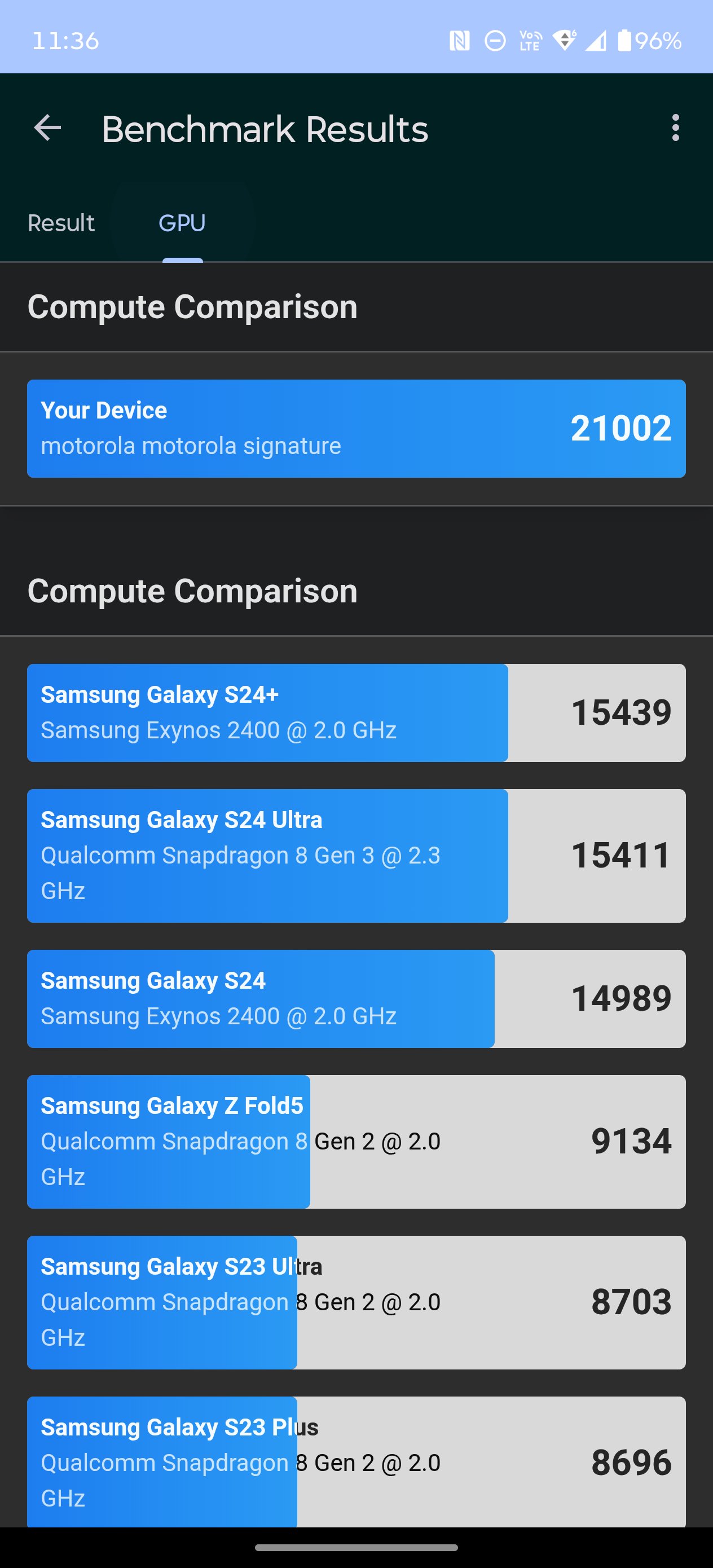Open the three-dot overflow menu

tap(675, 128)
